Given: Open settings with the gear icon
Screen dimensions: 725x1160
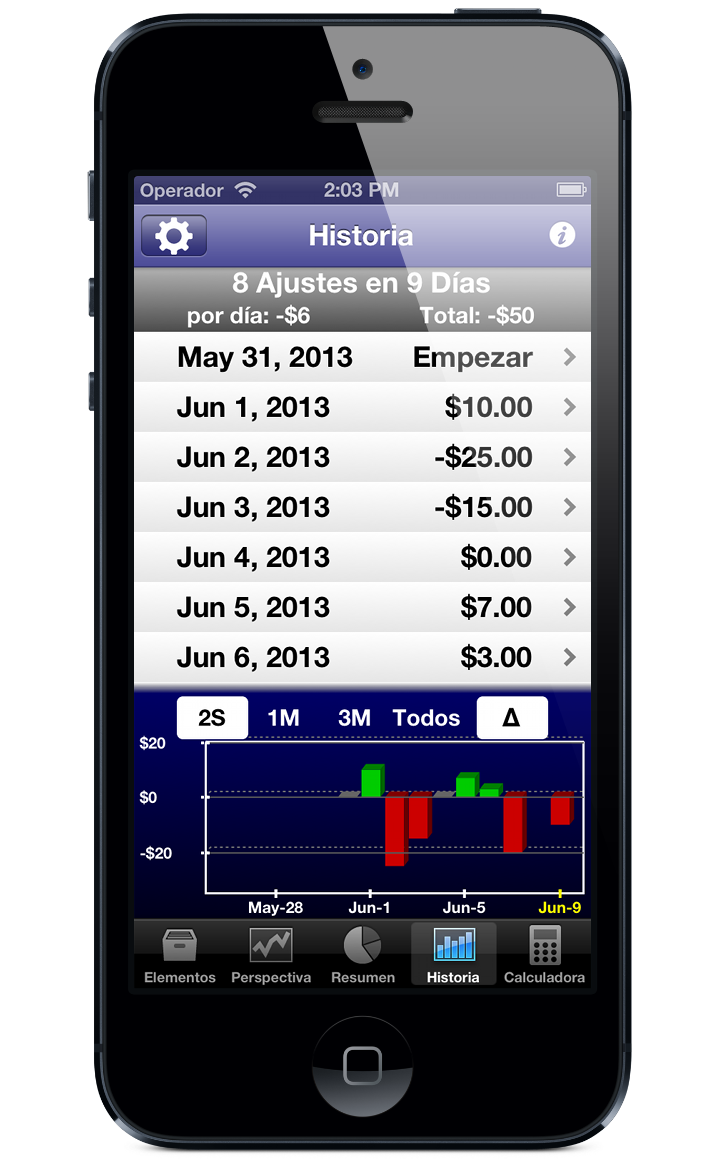Looking at the screenshot, I should pos(174,236).
